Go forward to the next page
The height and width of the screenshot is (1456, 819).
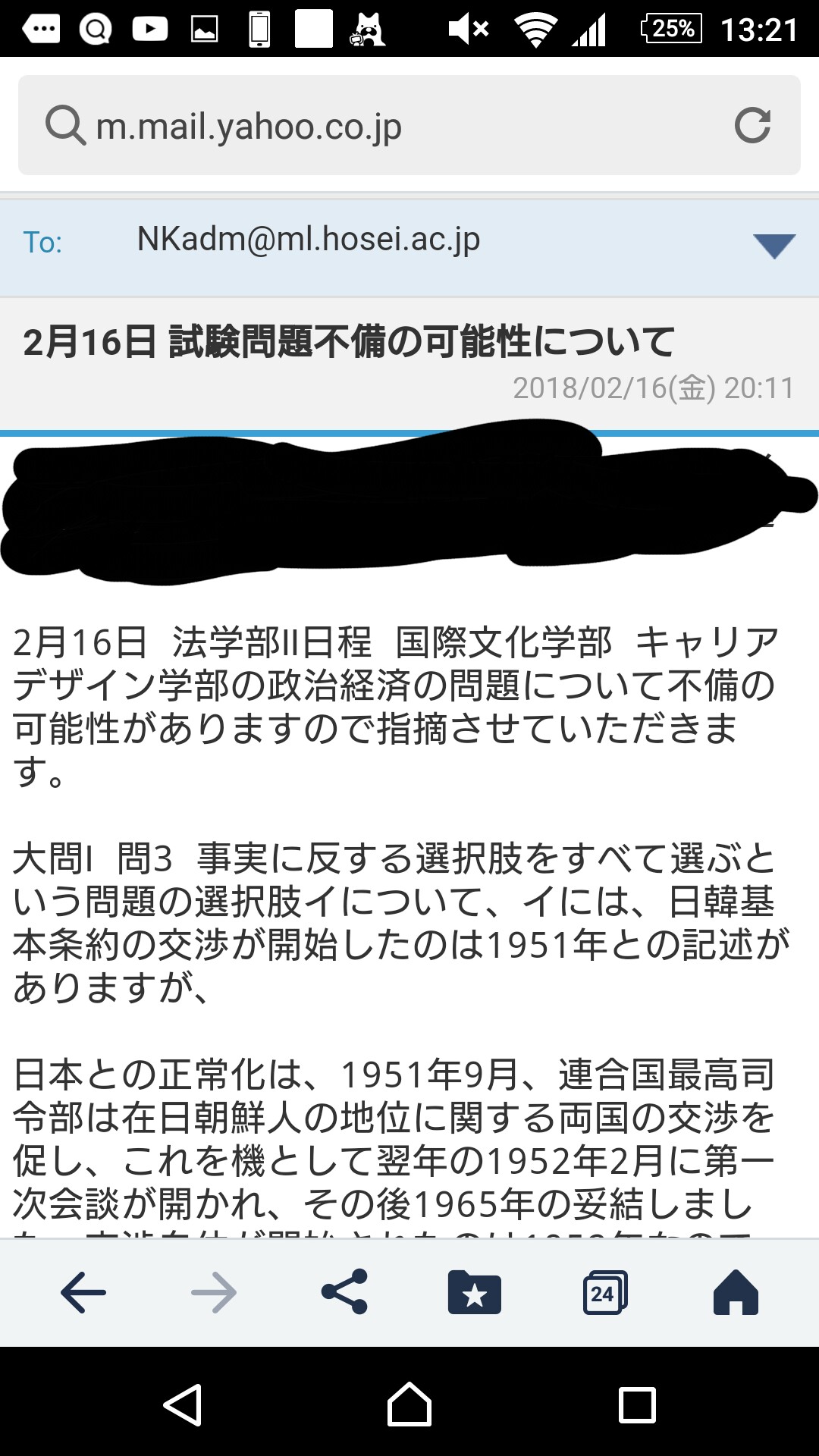click(214, 1292)
